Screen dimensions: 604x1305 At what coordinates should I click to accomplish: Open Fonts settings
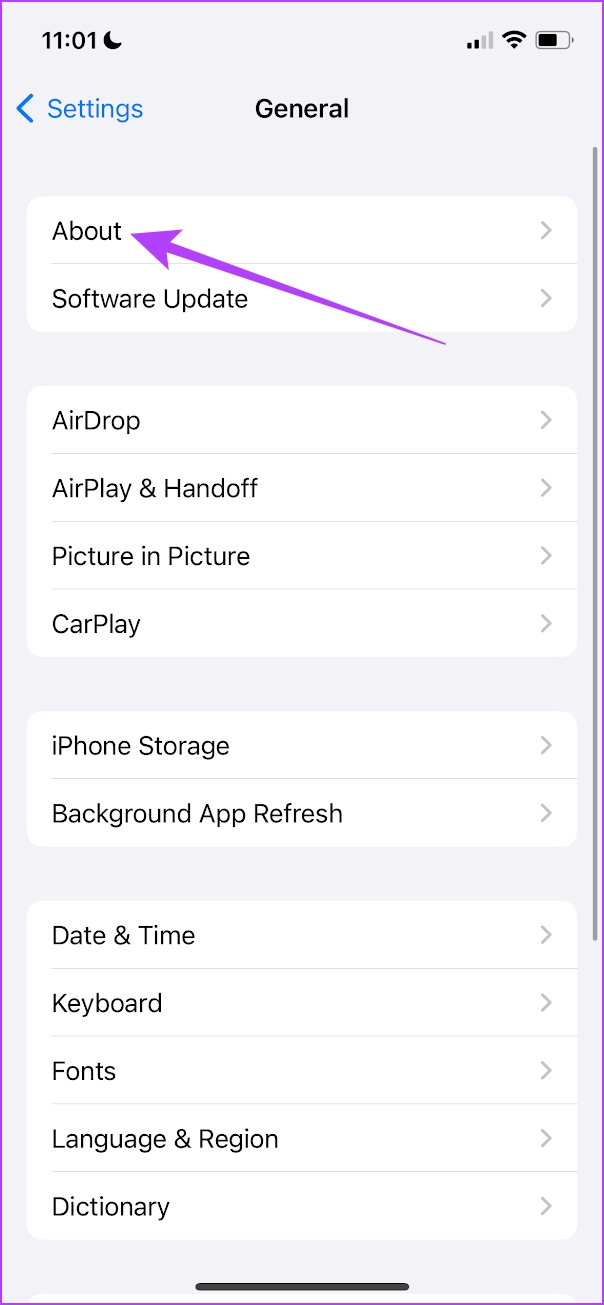(302, 1071)
